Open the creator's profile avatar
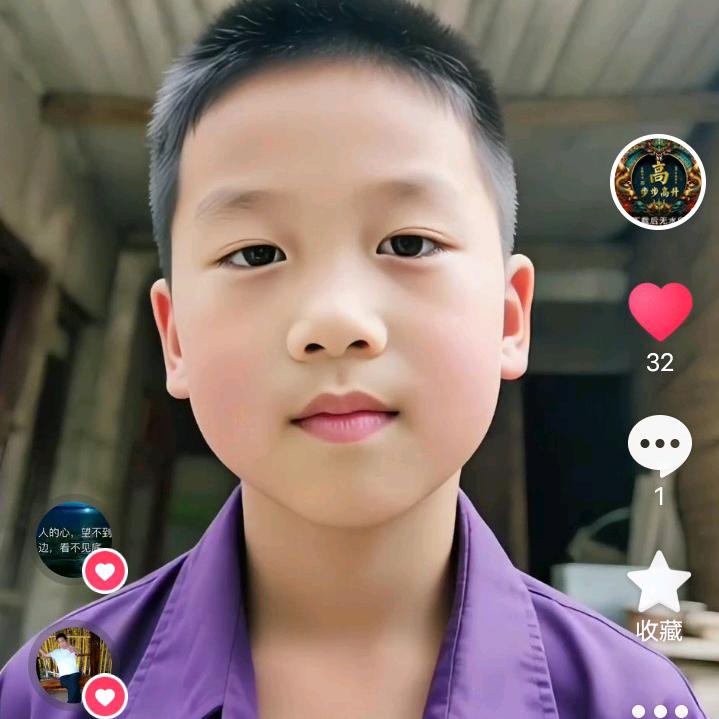The width and height of the screenshot is (719, 719). tap(657, 182)
